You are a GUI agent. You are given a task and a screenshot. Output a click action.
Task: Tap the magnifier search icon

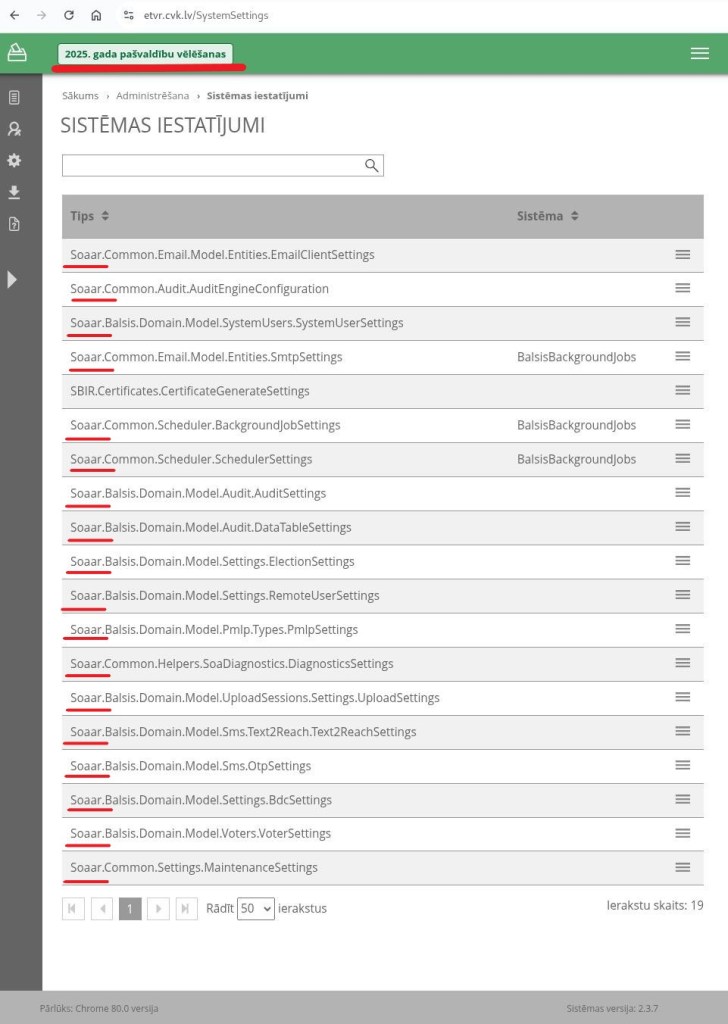[371, 166]
